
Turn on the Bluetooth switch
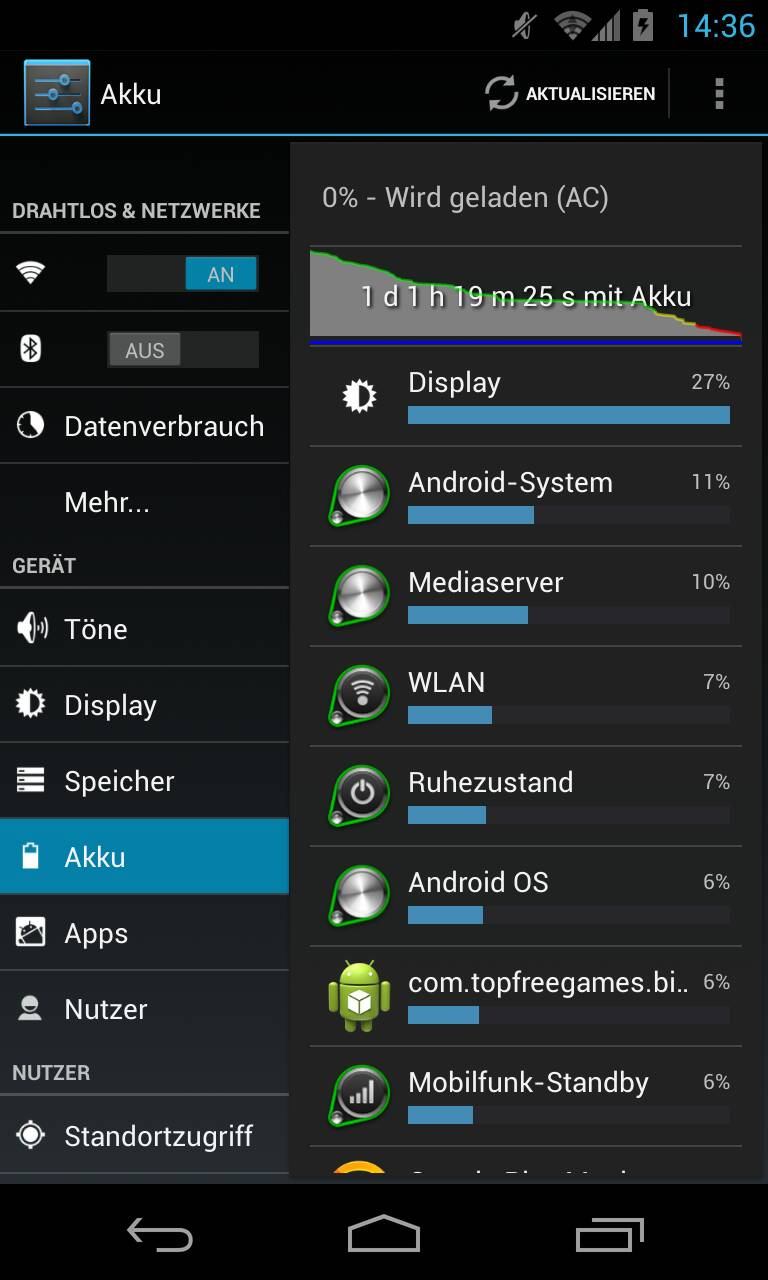click(x=183, y=350)
